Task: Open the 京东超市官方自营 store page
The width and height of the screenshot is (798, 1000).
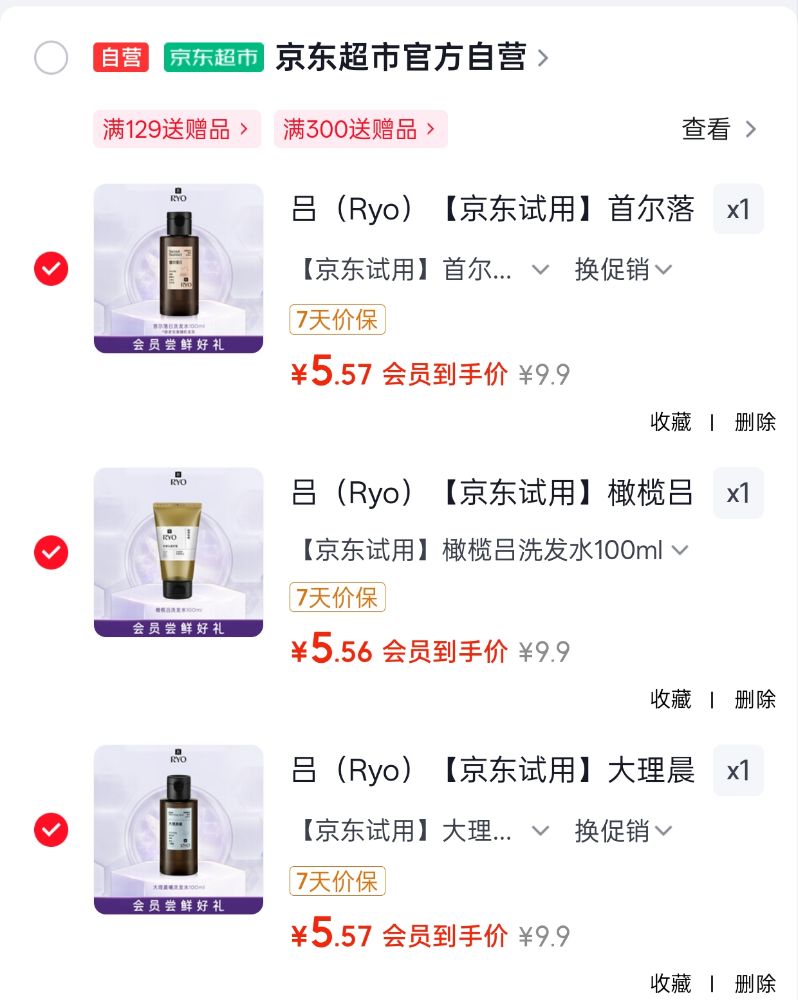Action: (x=411, y=58)
